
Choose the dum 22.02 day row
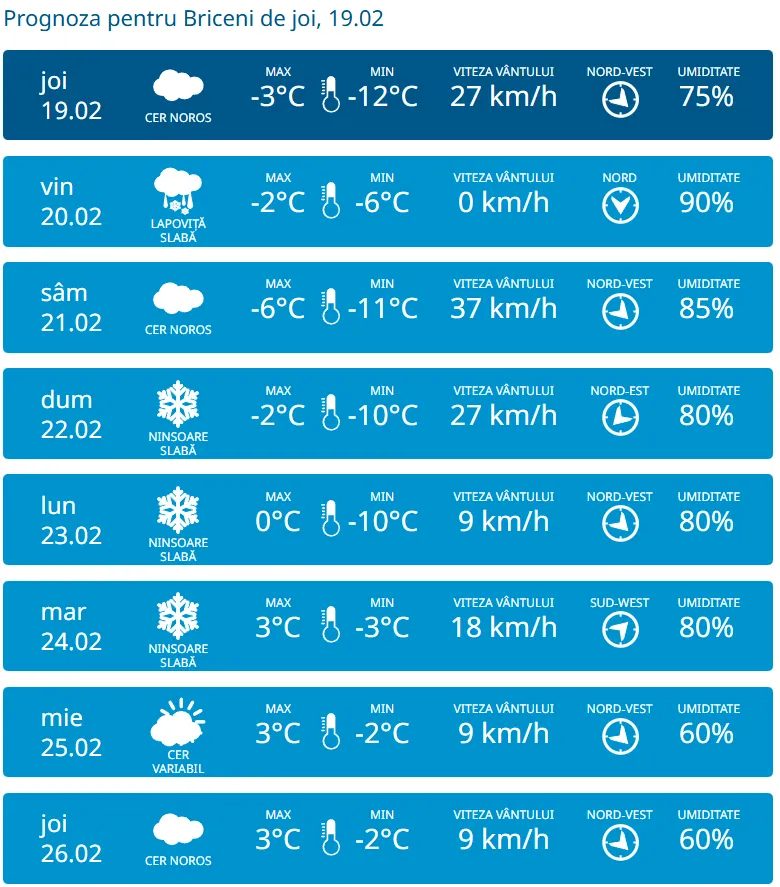388,413
